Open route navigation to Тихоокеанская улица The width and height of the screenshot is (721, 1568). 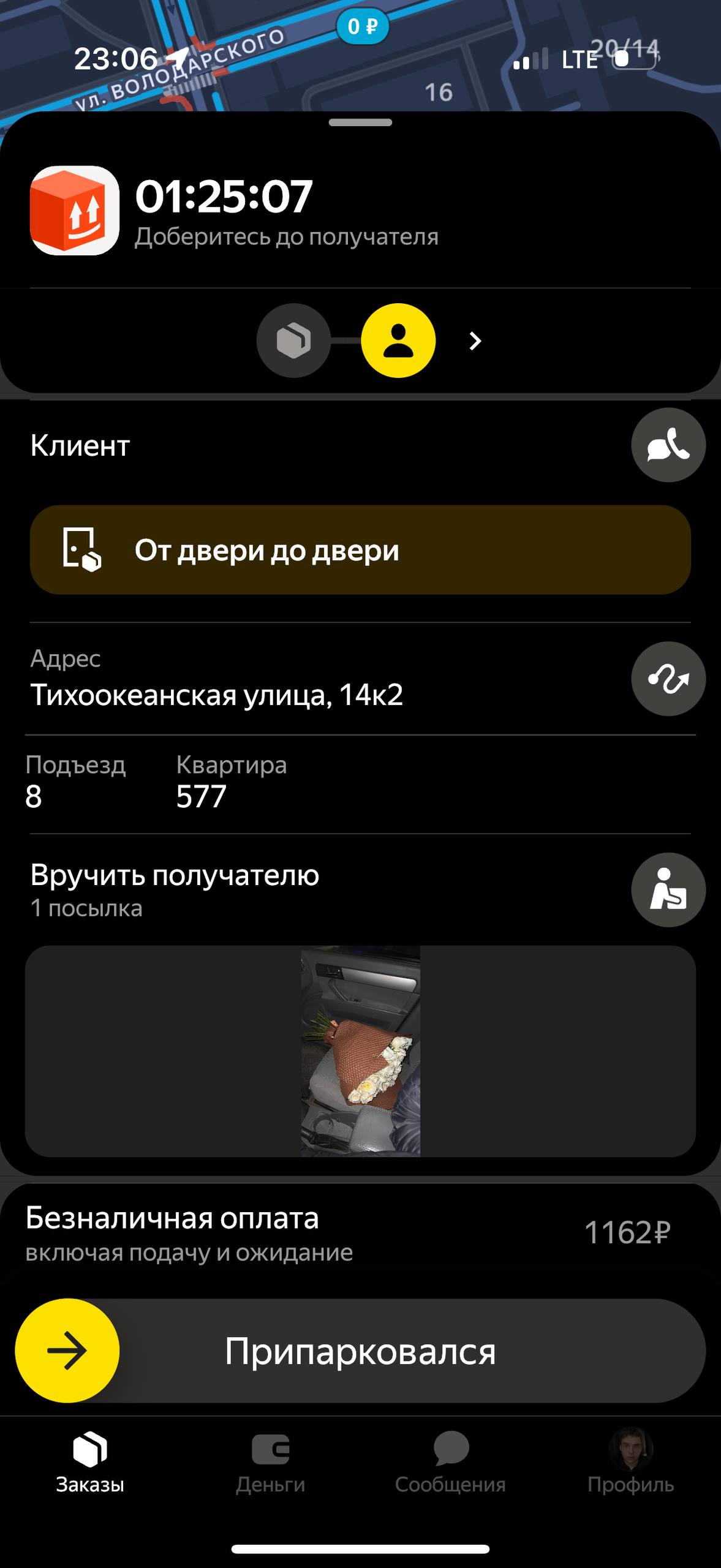tap(668, 679)
